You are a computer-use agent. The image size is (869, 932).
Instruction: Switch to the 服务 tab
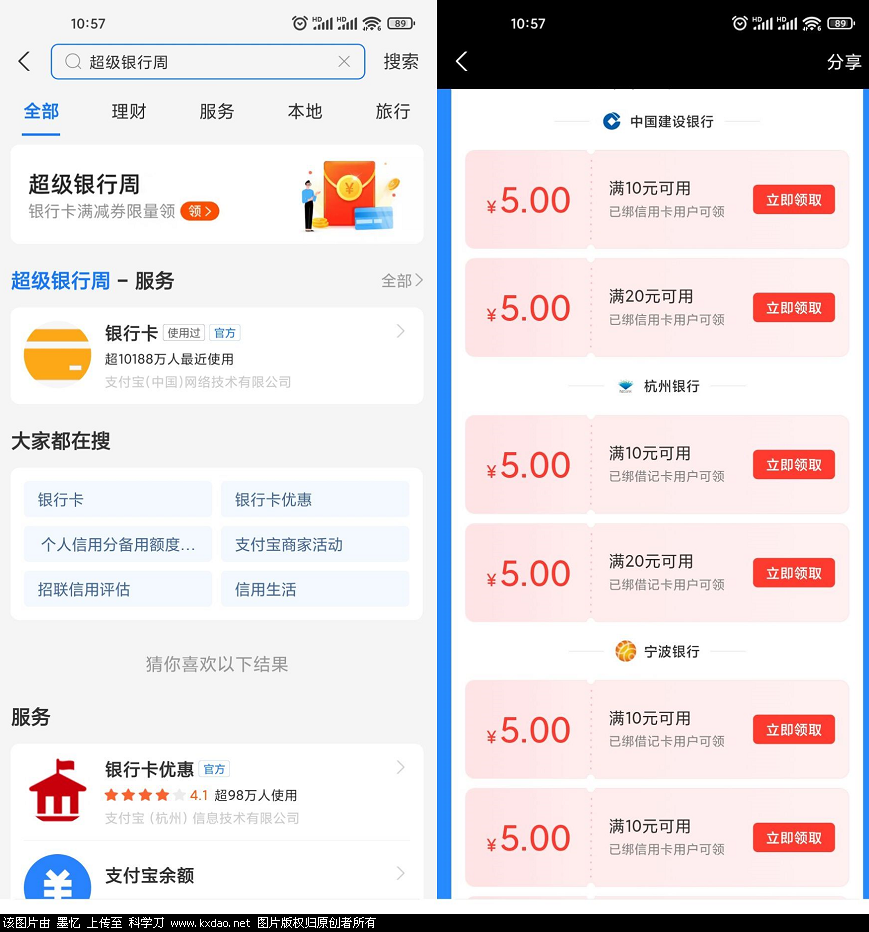[x=216, y=111]
